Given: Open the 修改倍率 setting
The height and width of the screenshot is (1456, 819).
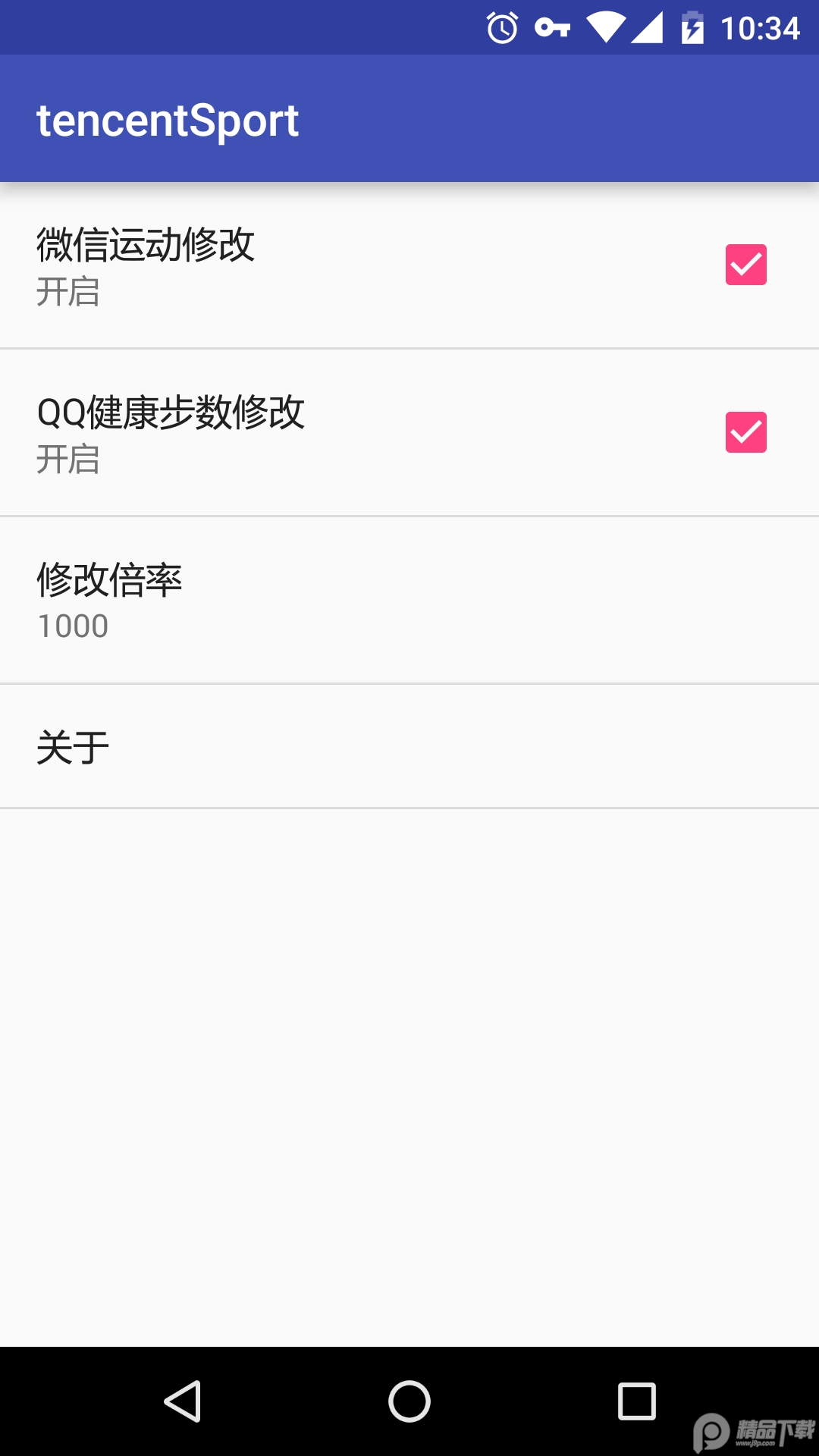Looking at the screenshot, I should point(409,600).
